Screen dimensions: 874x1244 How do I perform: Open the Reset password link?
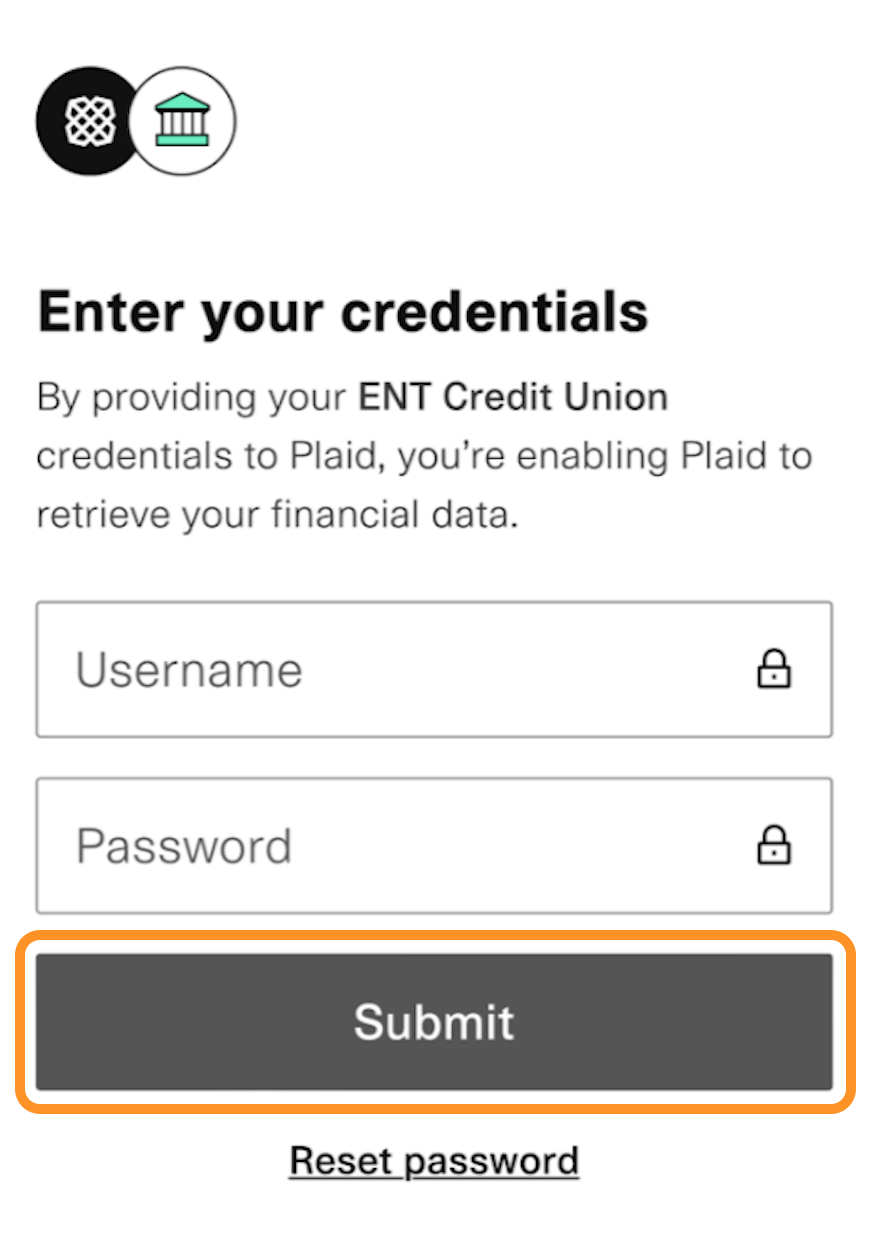point(434,1161)
